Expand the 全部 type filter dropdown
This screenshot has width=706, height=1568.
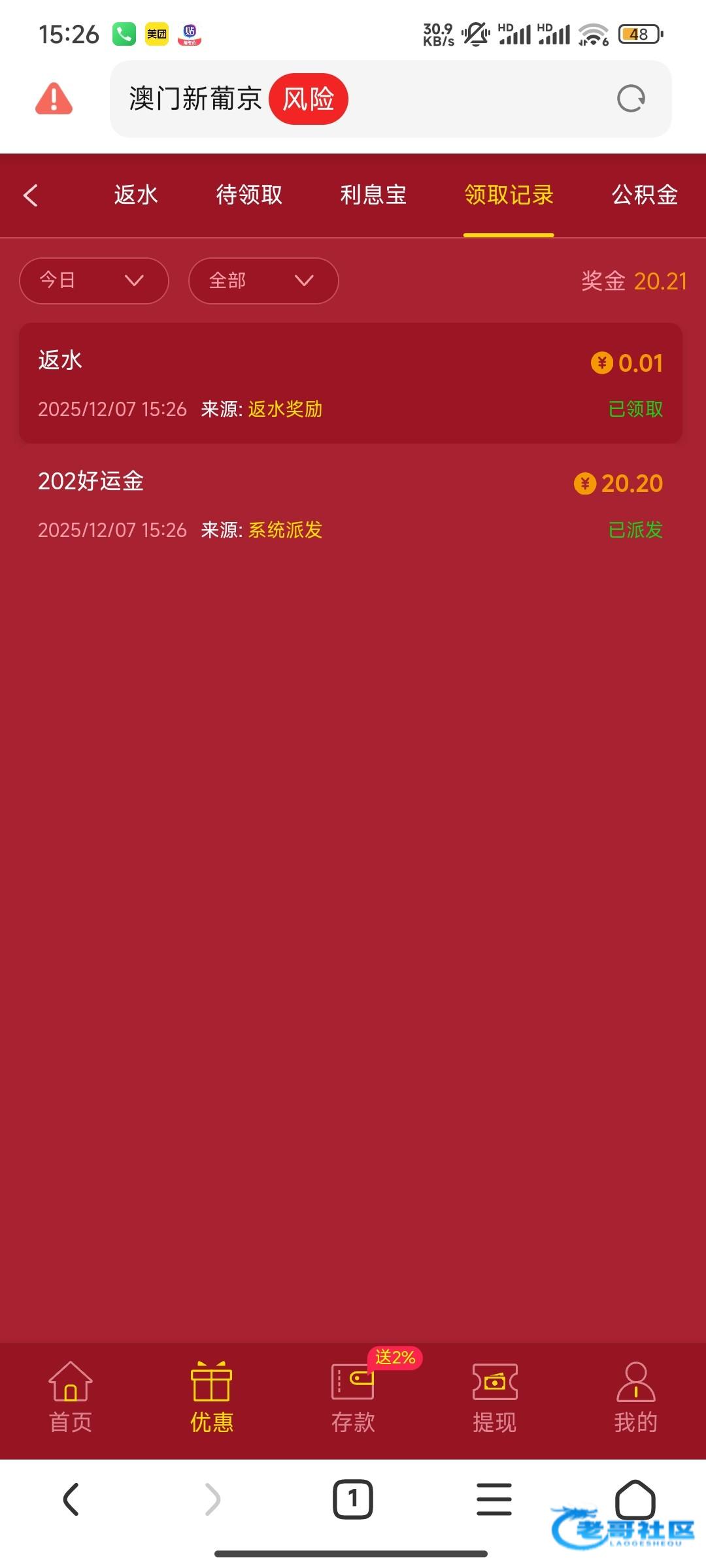point(263,281)
